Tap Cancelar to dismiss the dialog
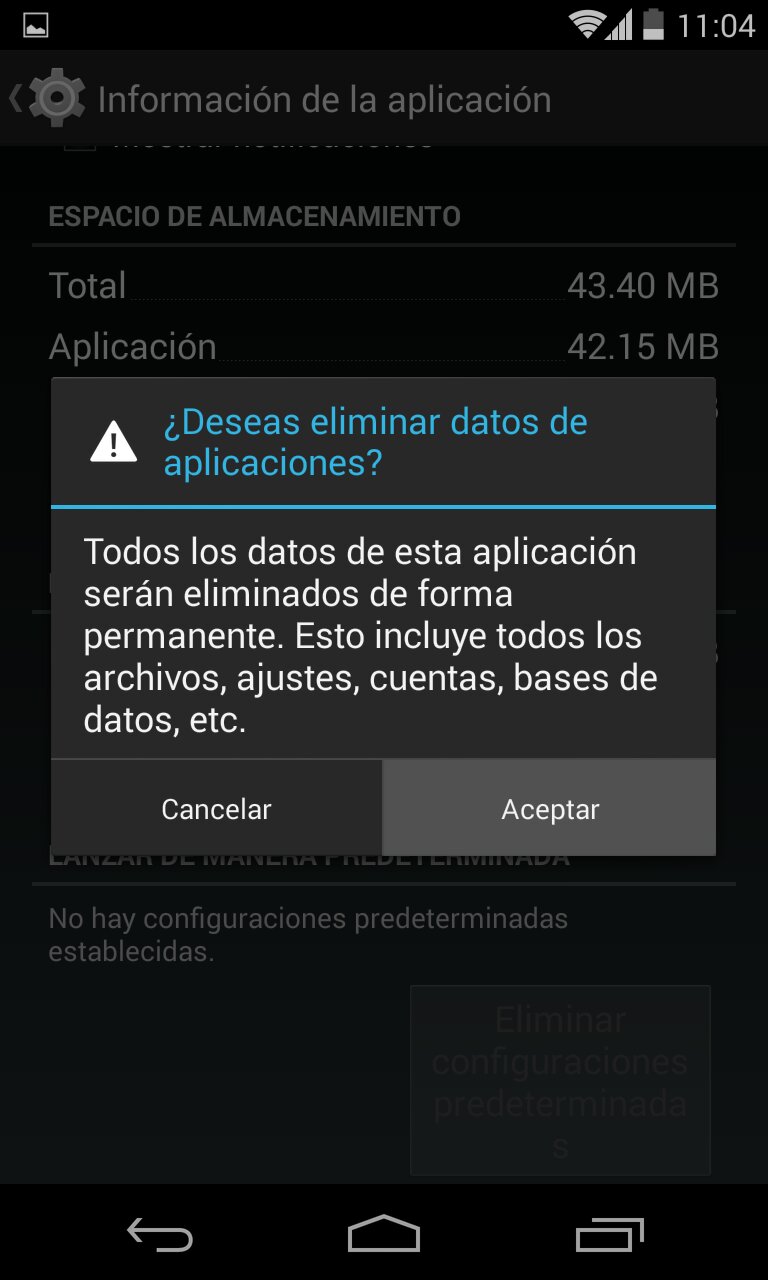The width and height of the screenshot is (768, 1280). click(216, 808)
